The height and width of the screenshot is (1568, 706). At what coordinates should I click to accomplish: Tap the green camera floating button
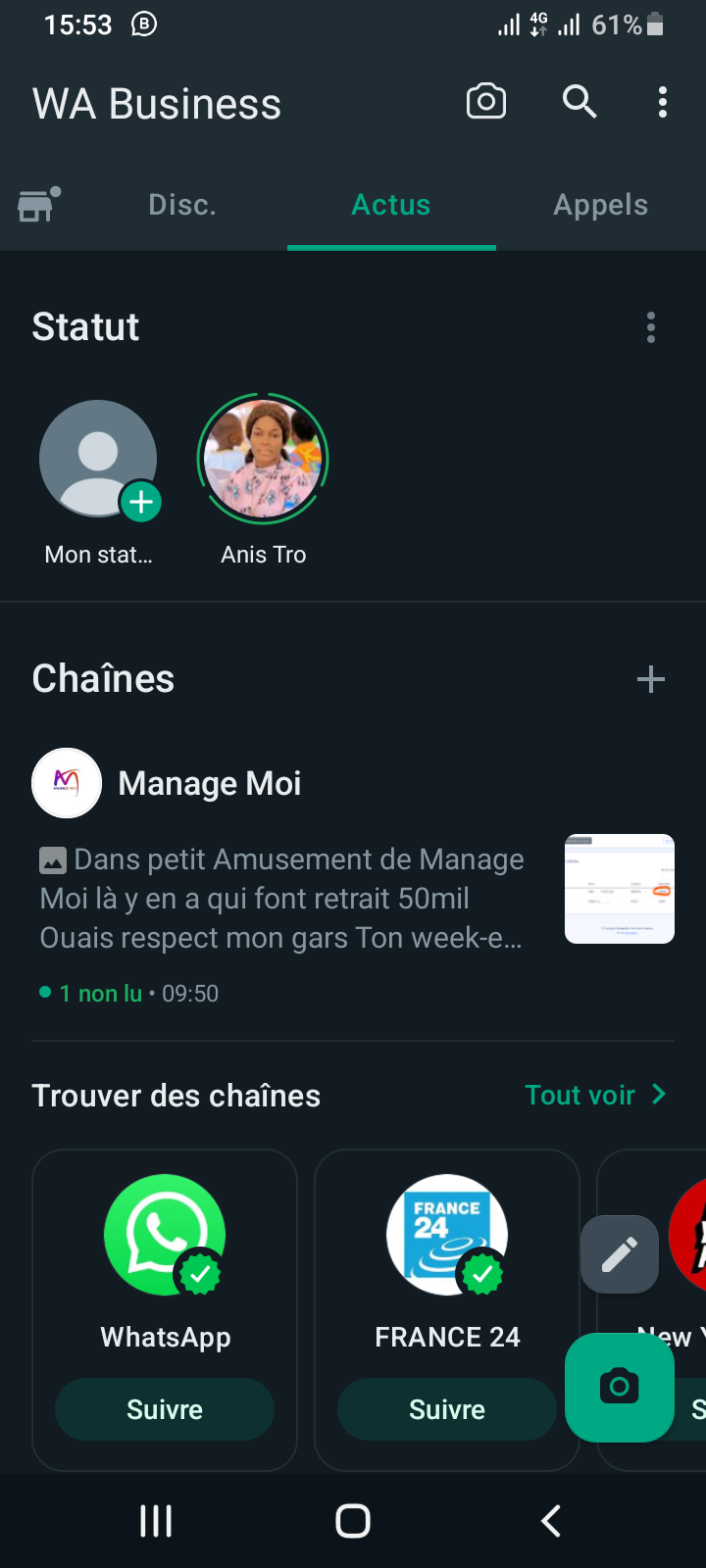[620, 1387]
